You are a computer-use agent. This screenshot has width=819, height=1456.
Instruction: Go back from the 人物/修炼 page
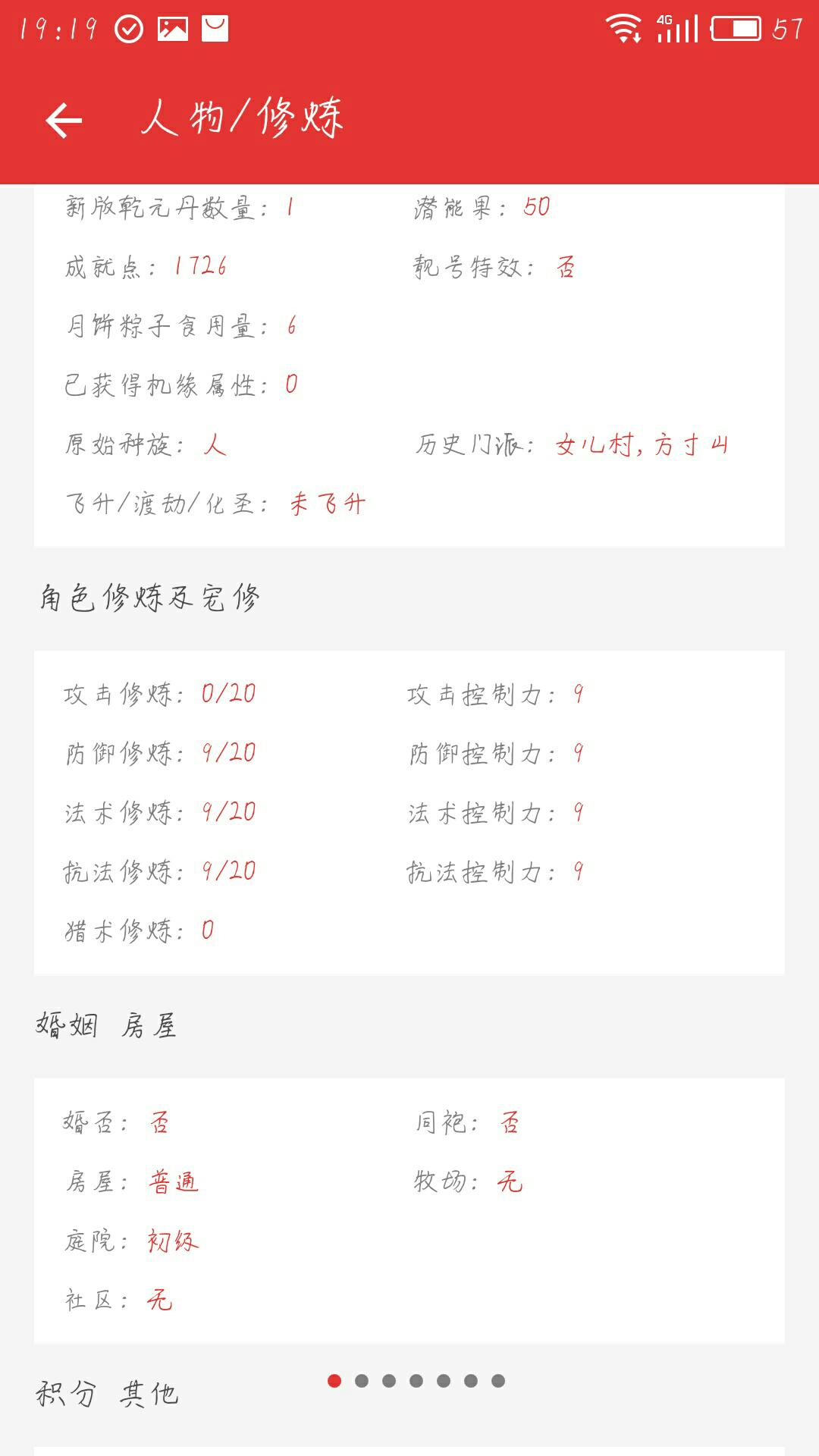coord(64,121)
